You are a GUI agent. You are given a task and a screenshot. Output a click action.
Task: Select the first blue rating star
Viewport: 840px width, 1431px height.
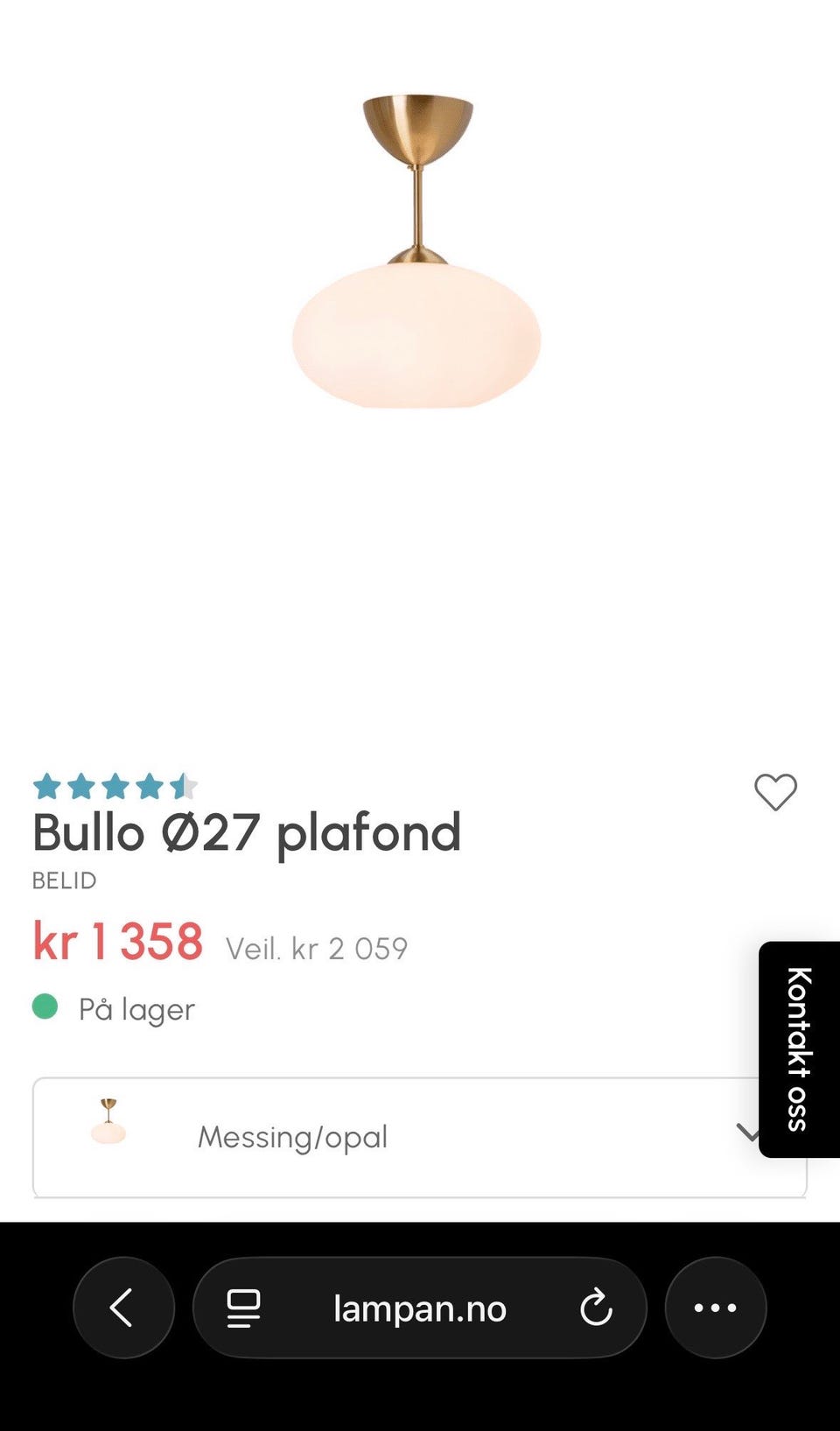coord(47,786)
